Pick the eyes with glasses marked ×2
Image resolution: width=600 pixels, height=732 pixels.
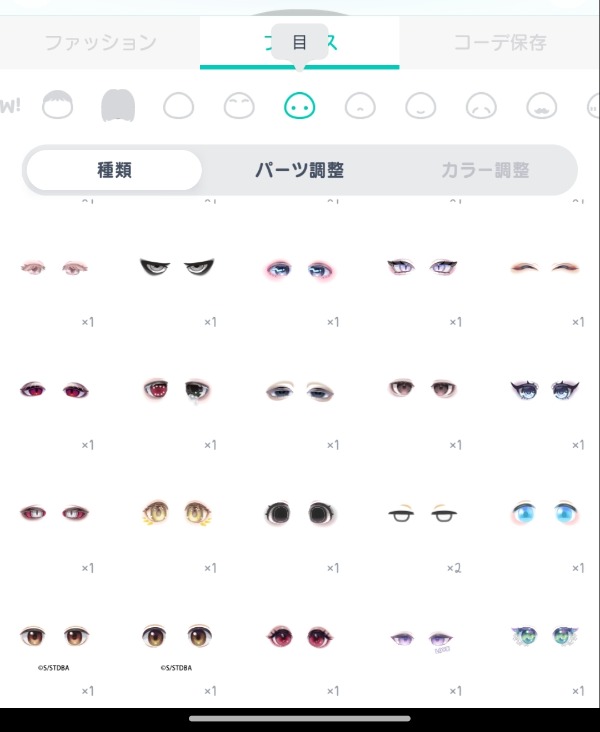tap(422, 514)
